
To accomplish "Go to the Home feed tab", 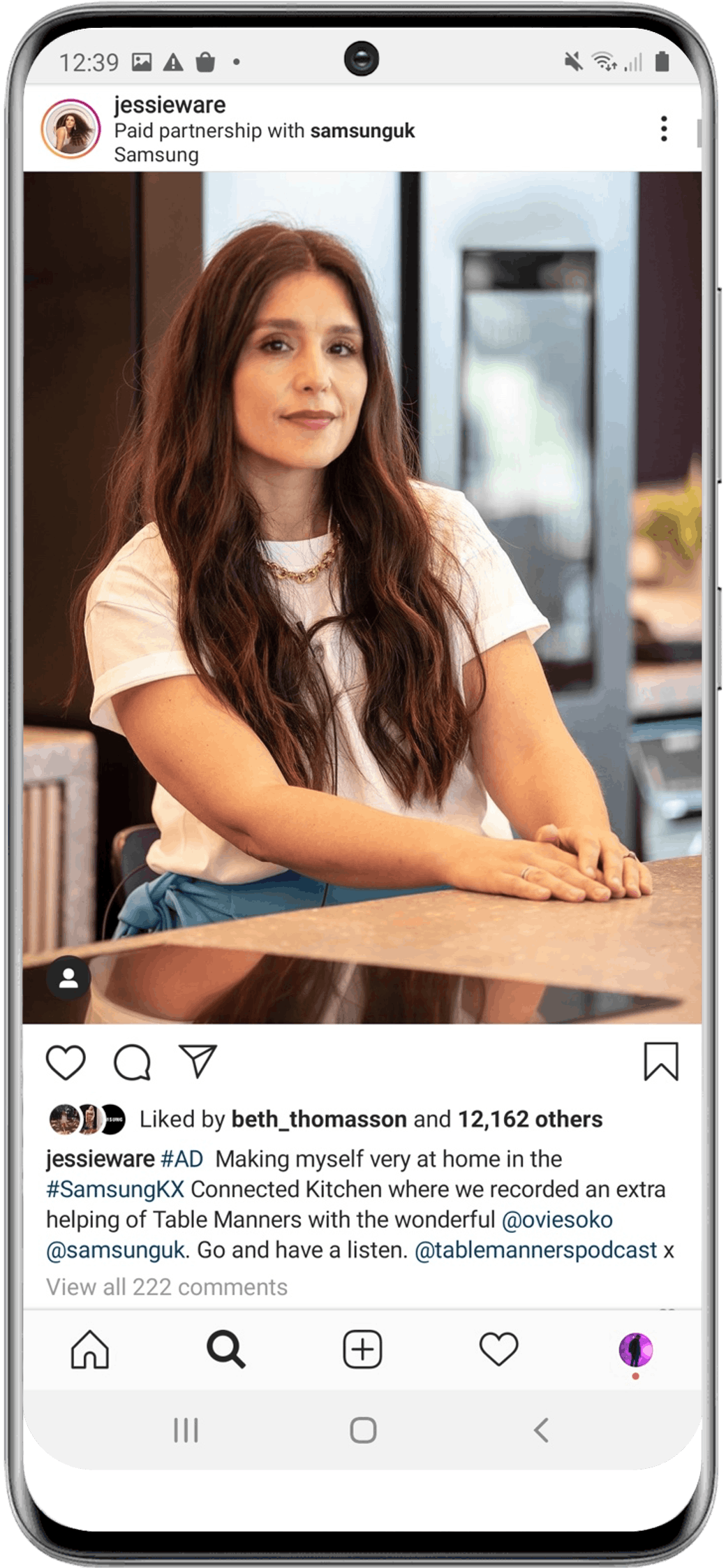I will pos(90,1349).
